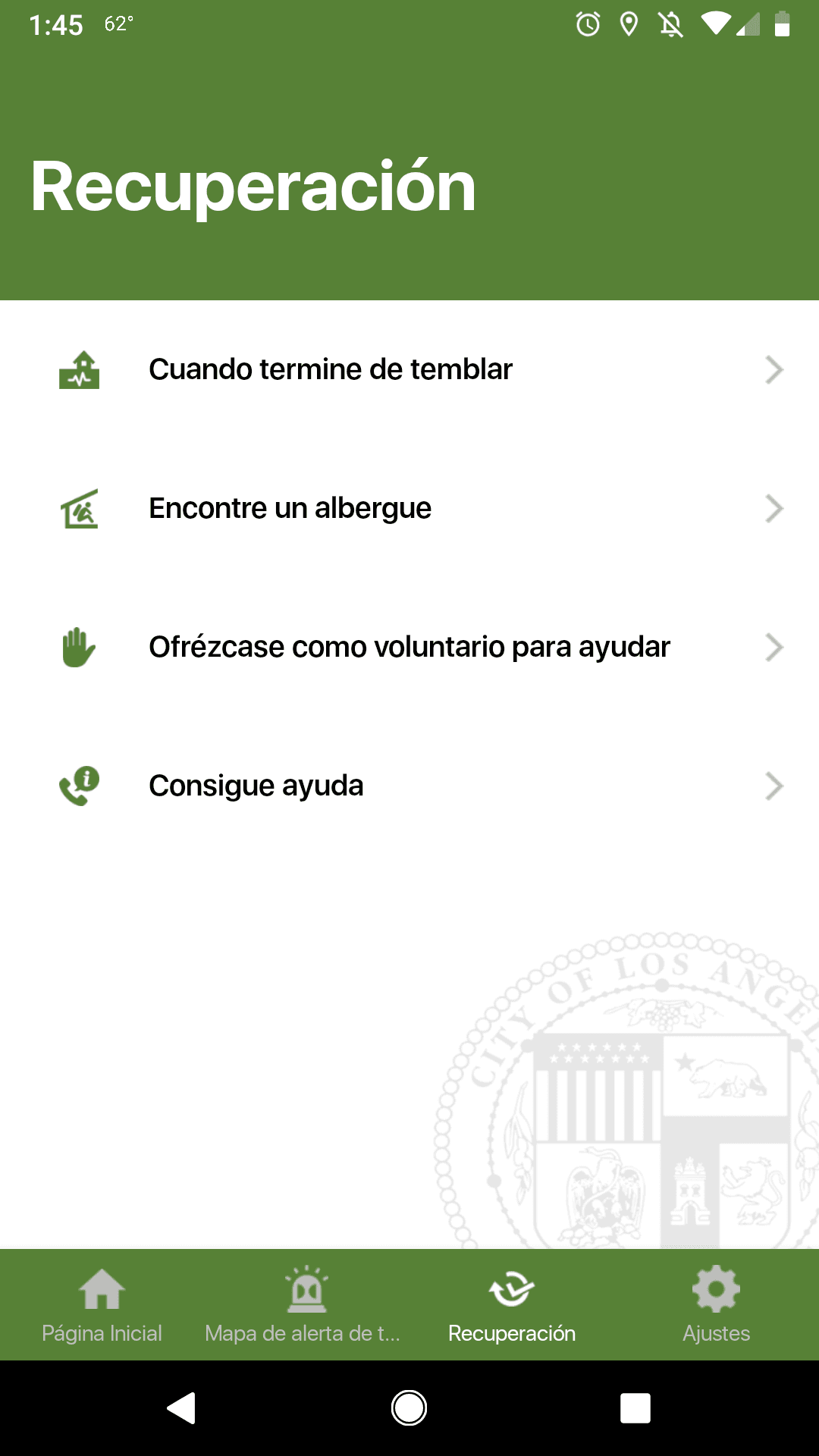This screenshot has width=819, height=1456.
Task: Tap the shelter house icon next to Encontre un albergue
Action: point(80,508)
